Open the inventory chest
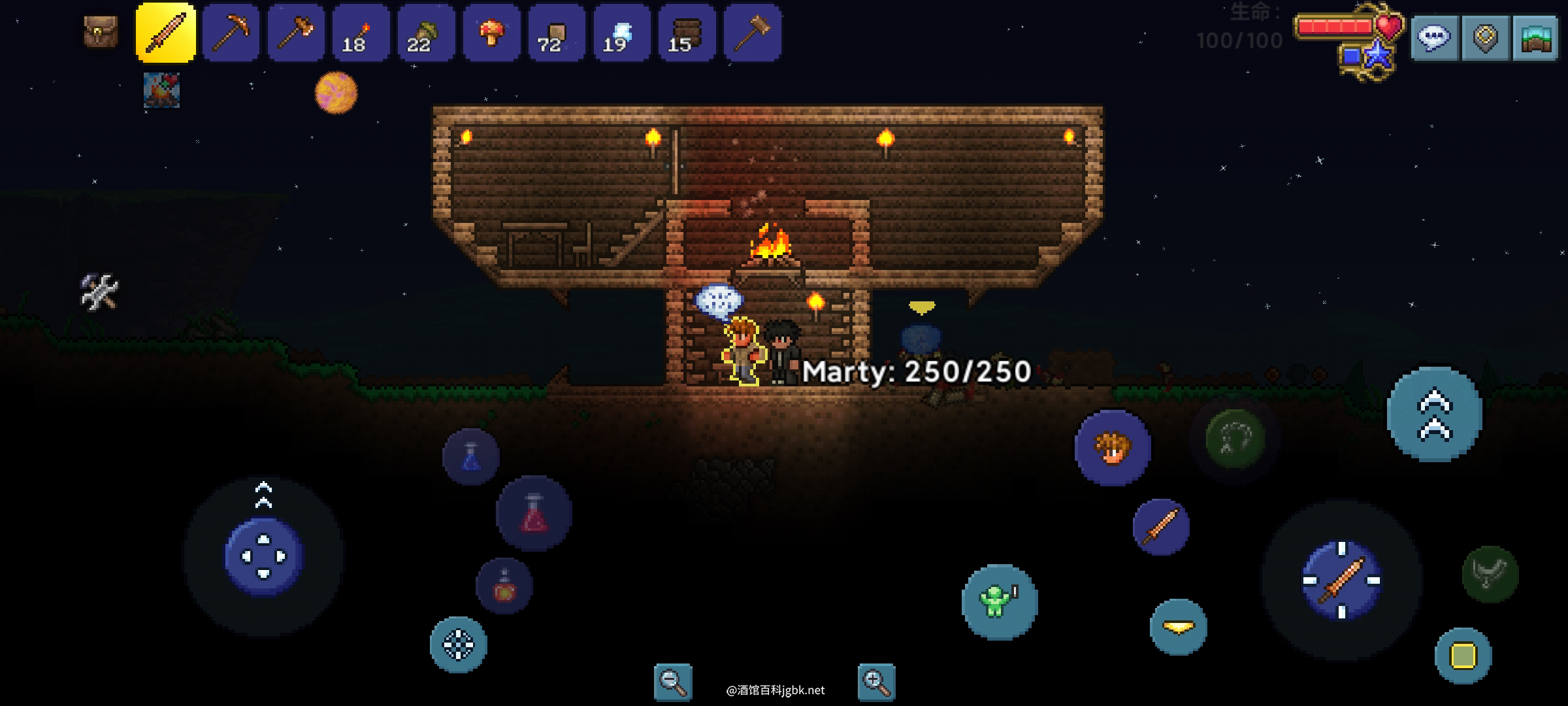1568x706 pixels. (x=101, y=31)
